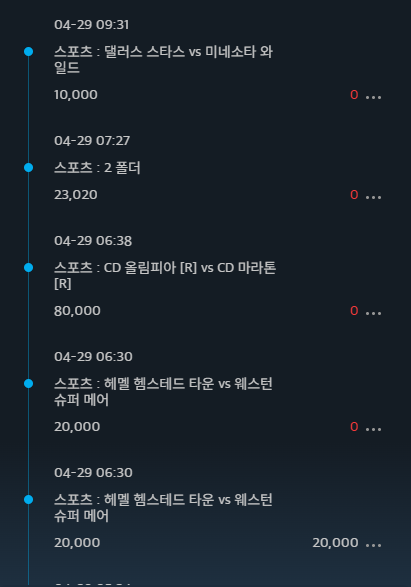View details of the 댈러스 스타스 vs 미네소타 와일드 entry
Viewport: 411px width, 587px height.
[x=164, y=59]
